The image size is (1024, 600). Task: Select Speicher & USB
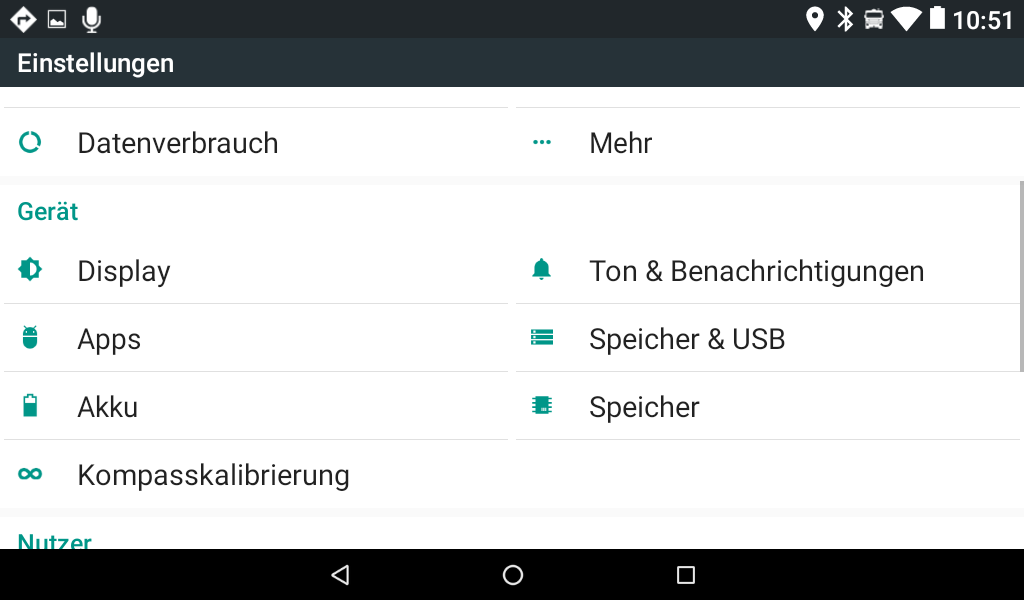687,339
